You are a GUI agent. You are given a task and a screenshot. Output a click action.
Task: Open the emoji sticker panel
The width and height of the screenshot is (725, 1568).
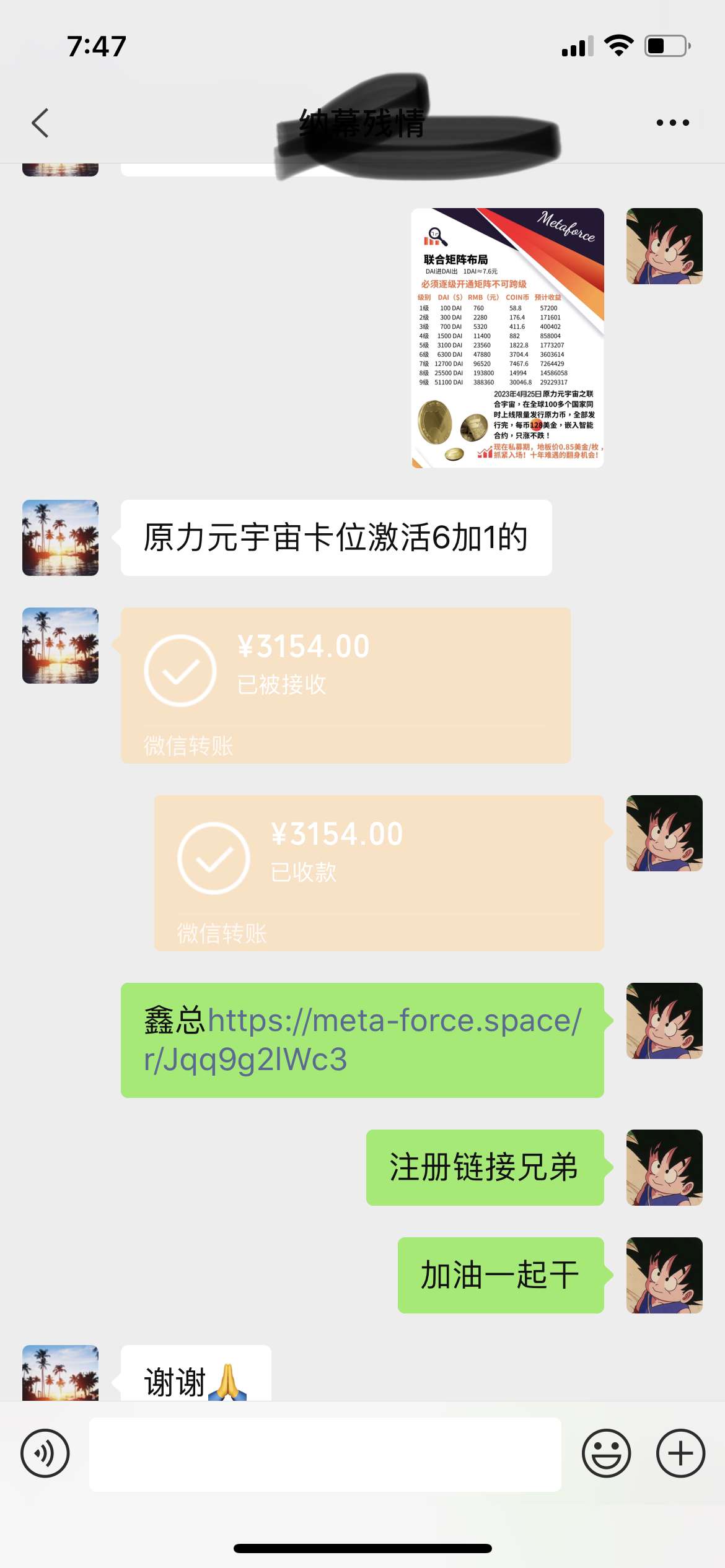pos(606,1453)
